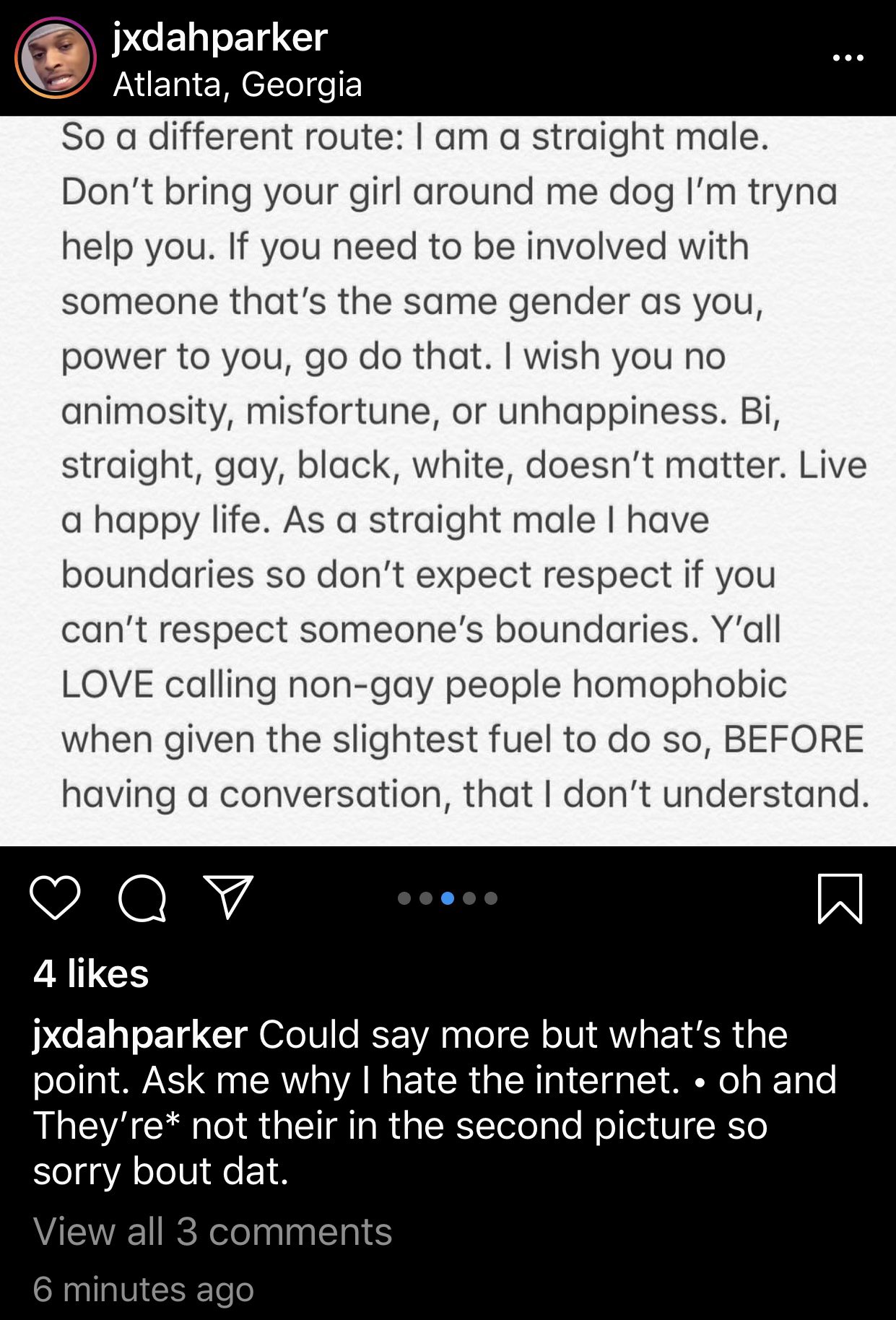The width and height of the screenshot is (896, 1320).
Task: Like this post with the heart icon
Action: [x=55, y=898]
